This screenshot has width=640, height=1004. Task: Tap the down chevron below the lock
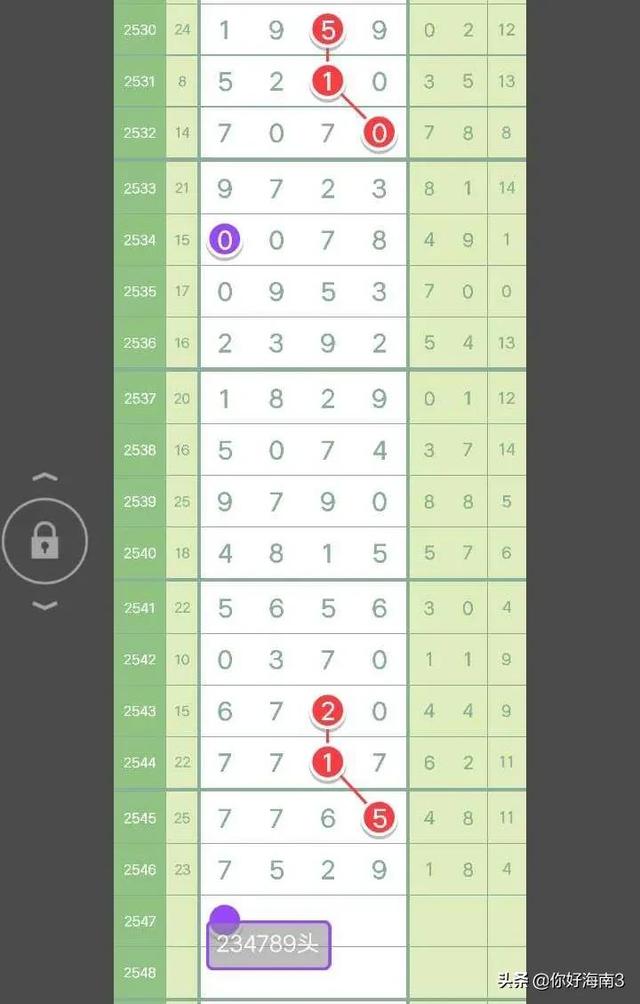[45, 606]
